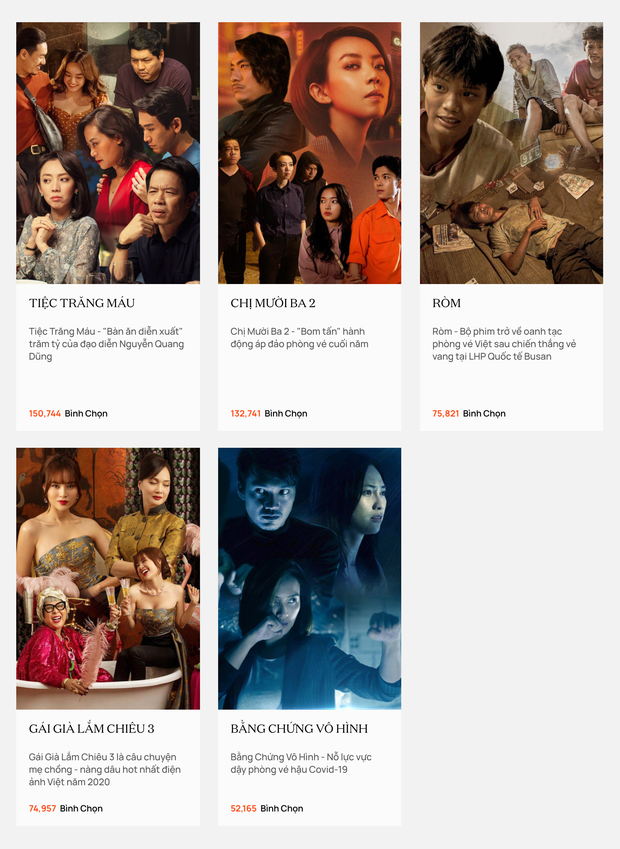The width and height of the screenshot is (620, 849).
Task: Vote for Ròm via Bình Chọn
Action: 484,413
